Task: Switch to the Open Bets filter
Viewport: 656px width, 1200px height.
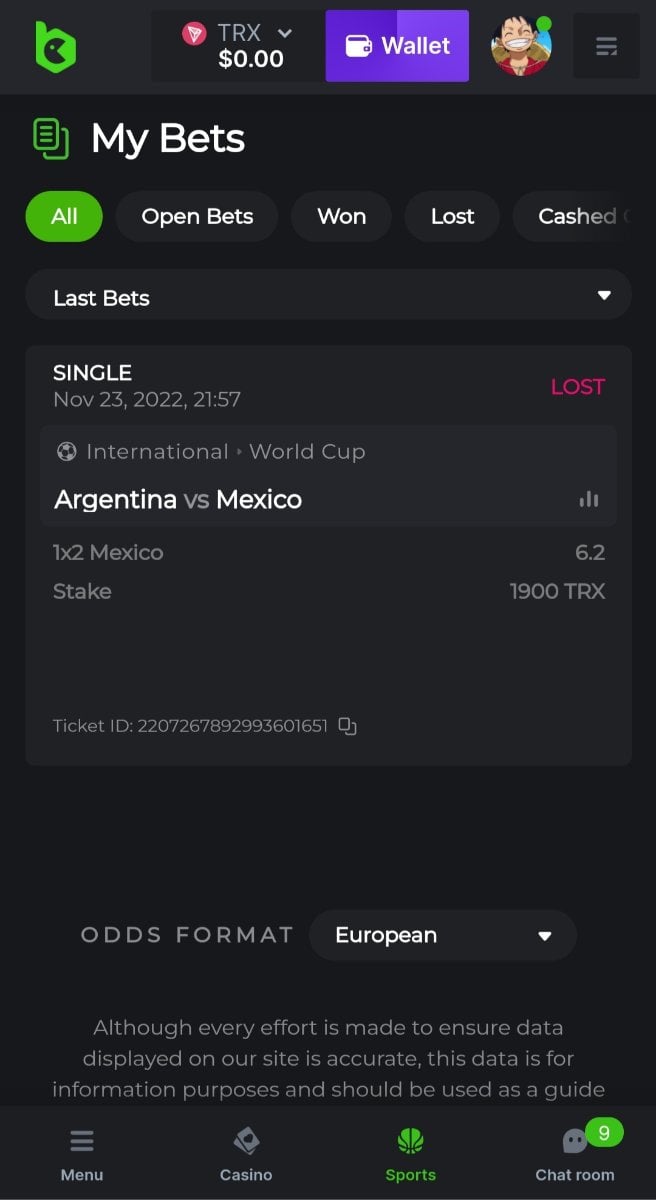Action: click(197, 216)
